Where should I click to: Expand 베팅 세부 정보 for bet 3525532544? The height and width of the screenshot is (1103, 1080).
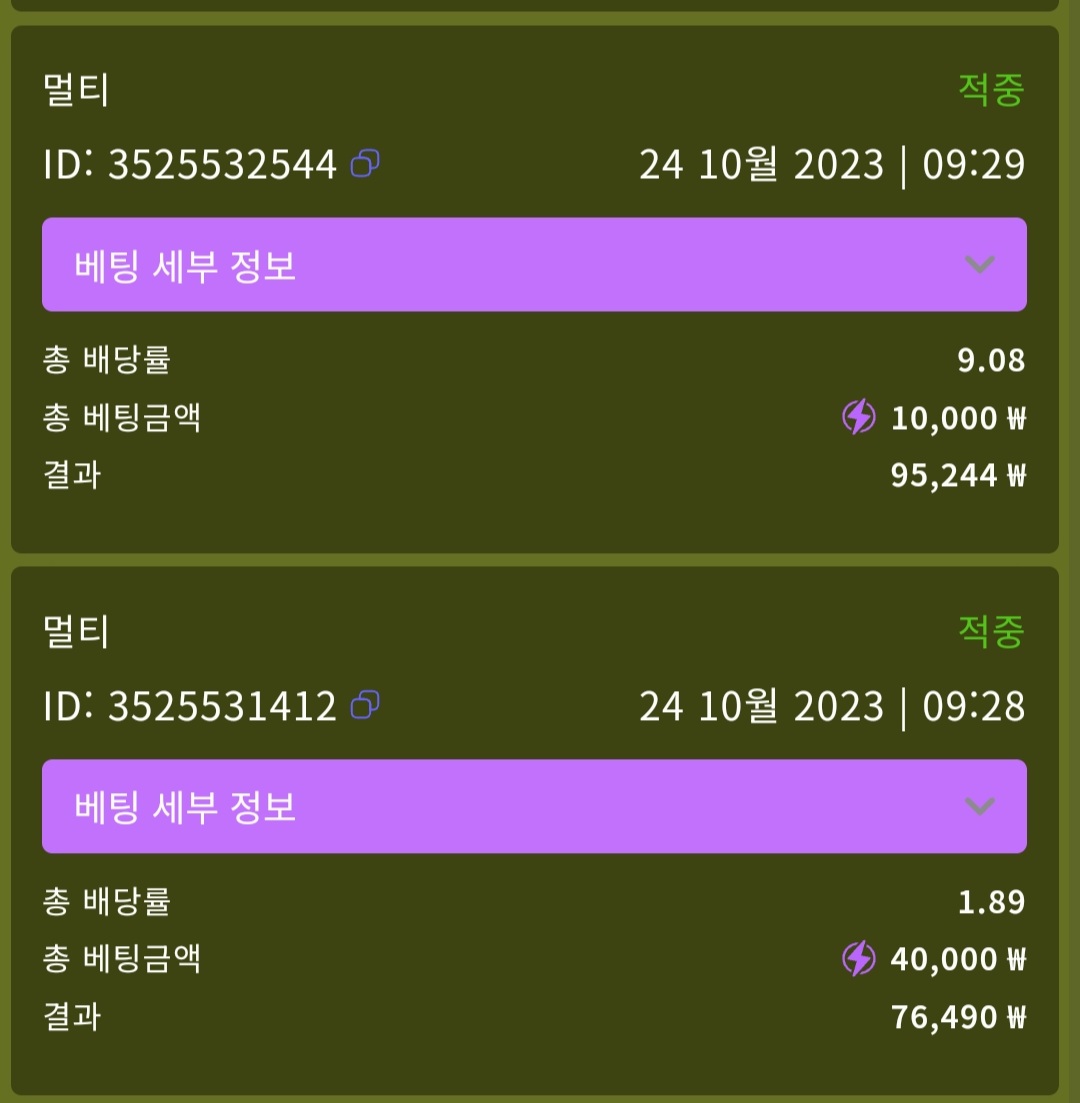click(x=534, y=265)
